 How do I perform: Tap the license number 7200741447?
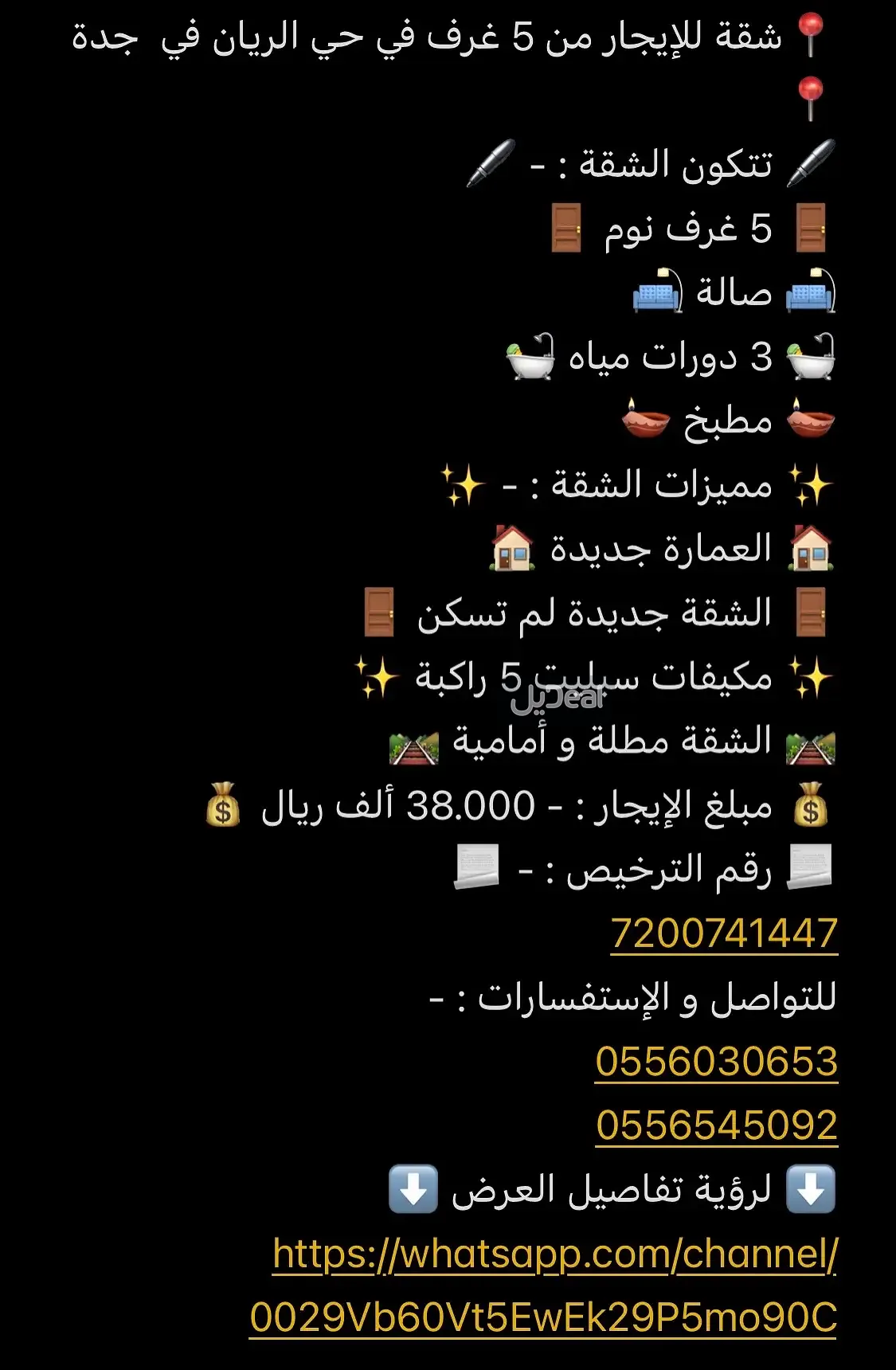723,933
